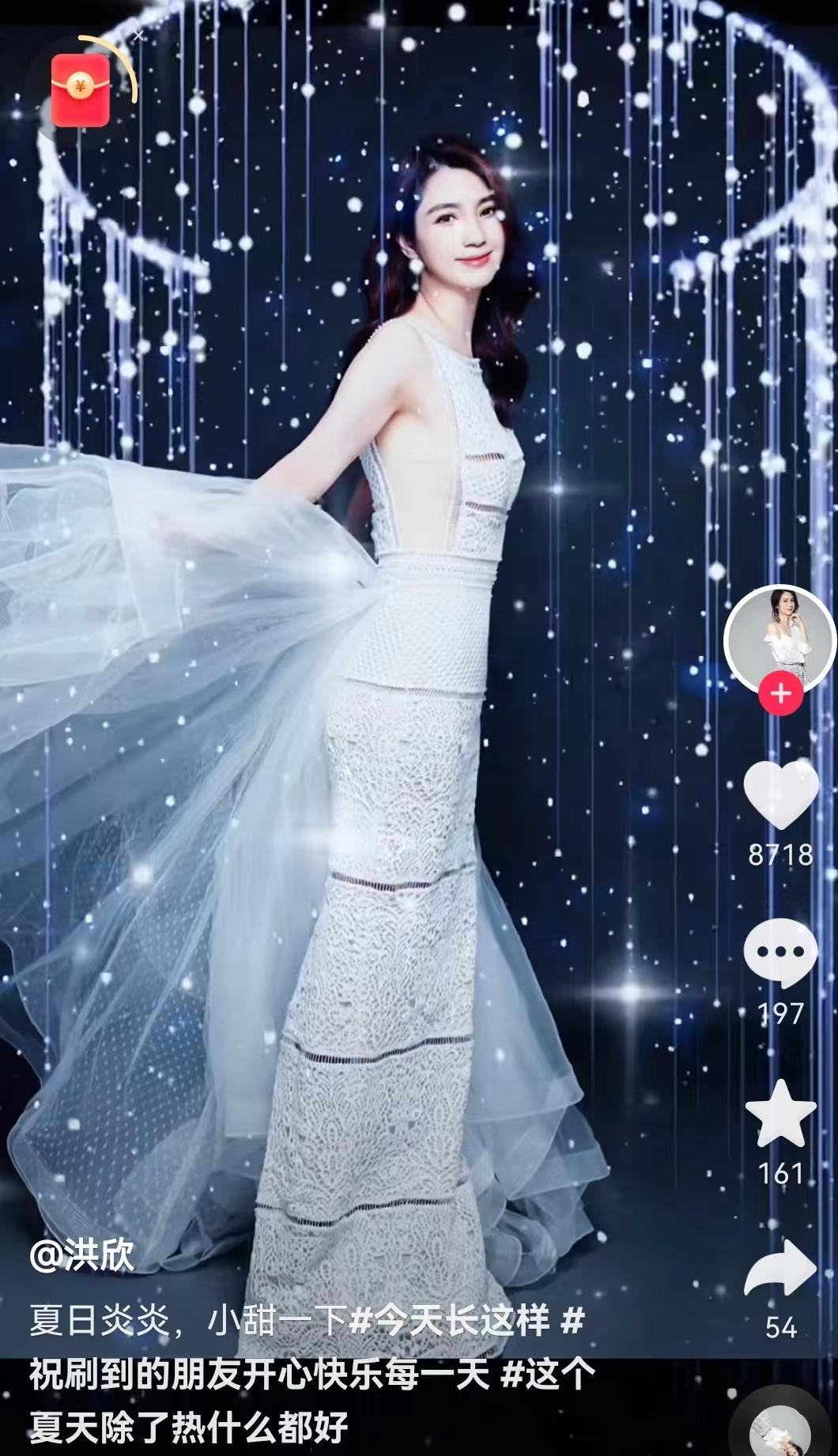Image resolution: width=838 pixels, height=1456 pixels.
Task: Open the red envelope reward
Action: click(x=80, y=89)
